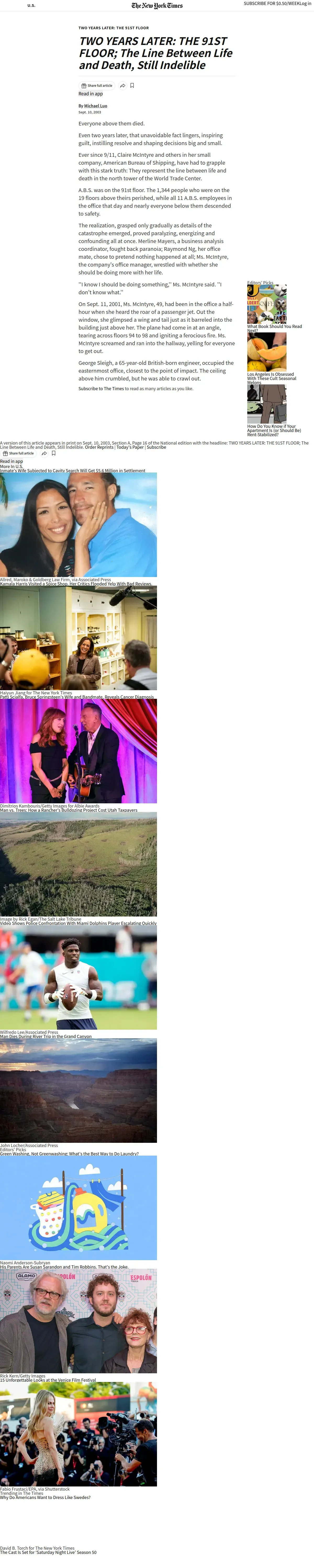Bookmark this article using the icon under the headline

click(132, 86)
